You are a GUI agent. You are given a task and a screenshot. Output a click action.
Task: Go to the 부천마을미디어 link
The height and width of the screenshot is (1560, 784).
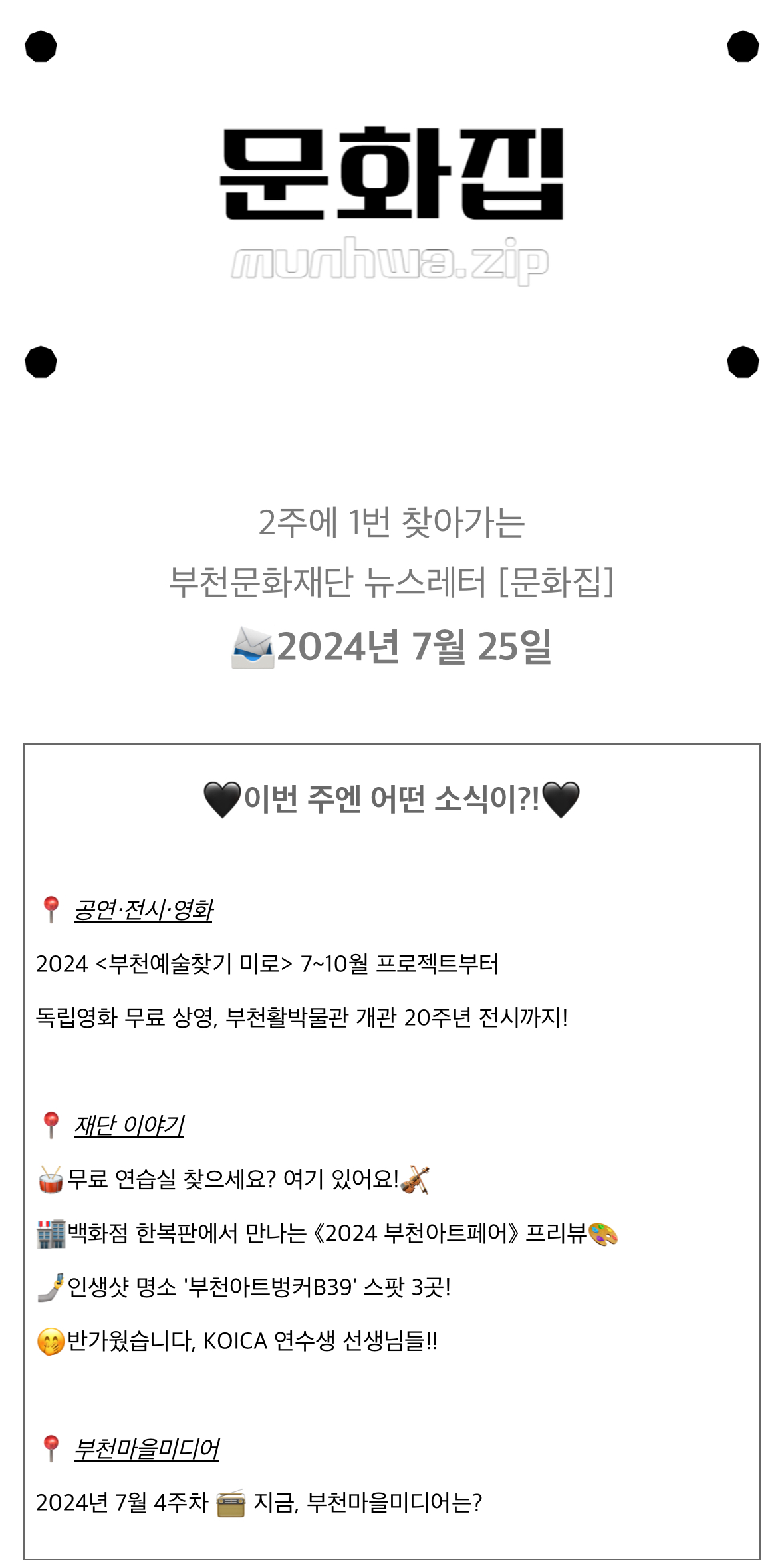146,1448
